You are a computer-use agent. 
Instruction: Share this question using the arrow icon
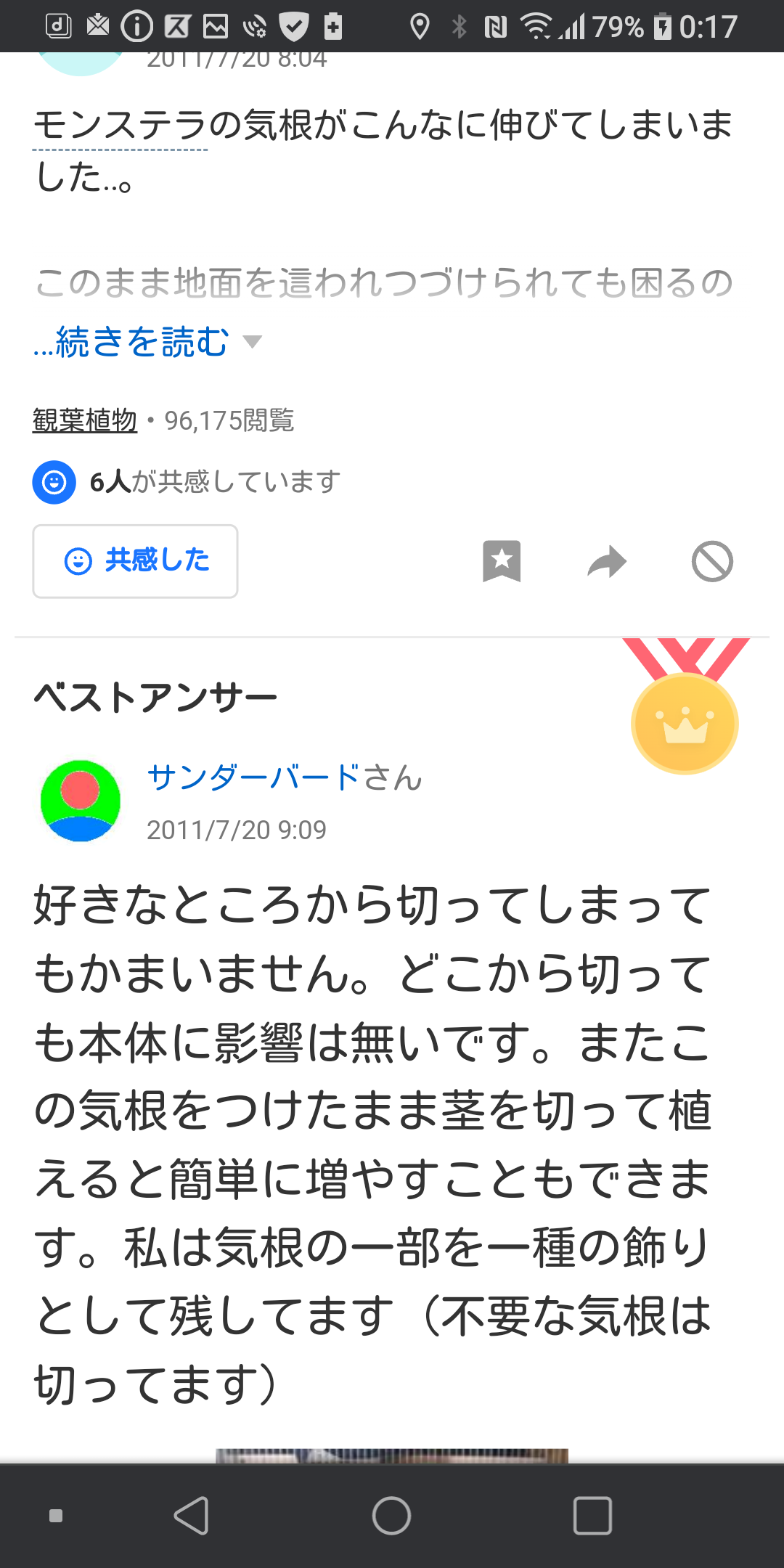607,561
